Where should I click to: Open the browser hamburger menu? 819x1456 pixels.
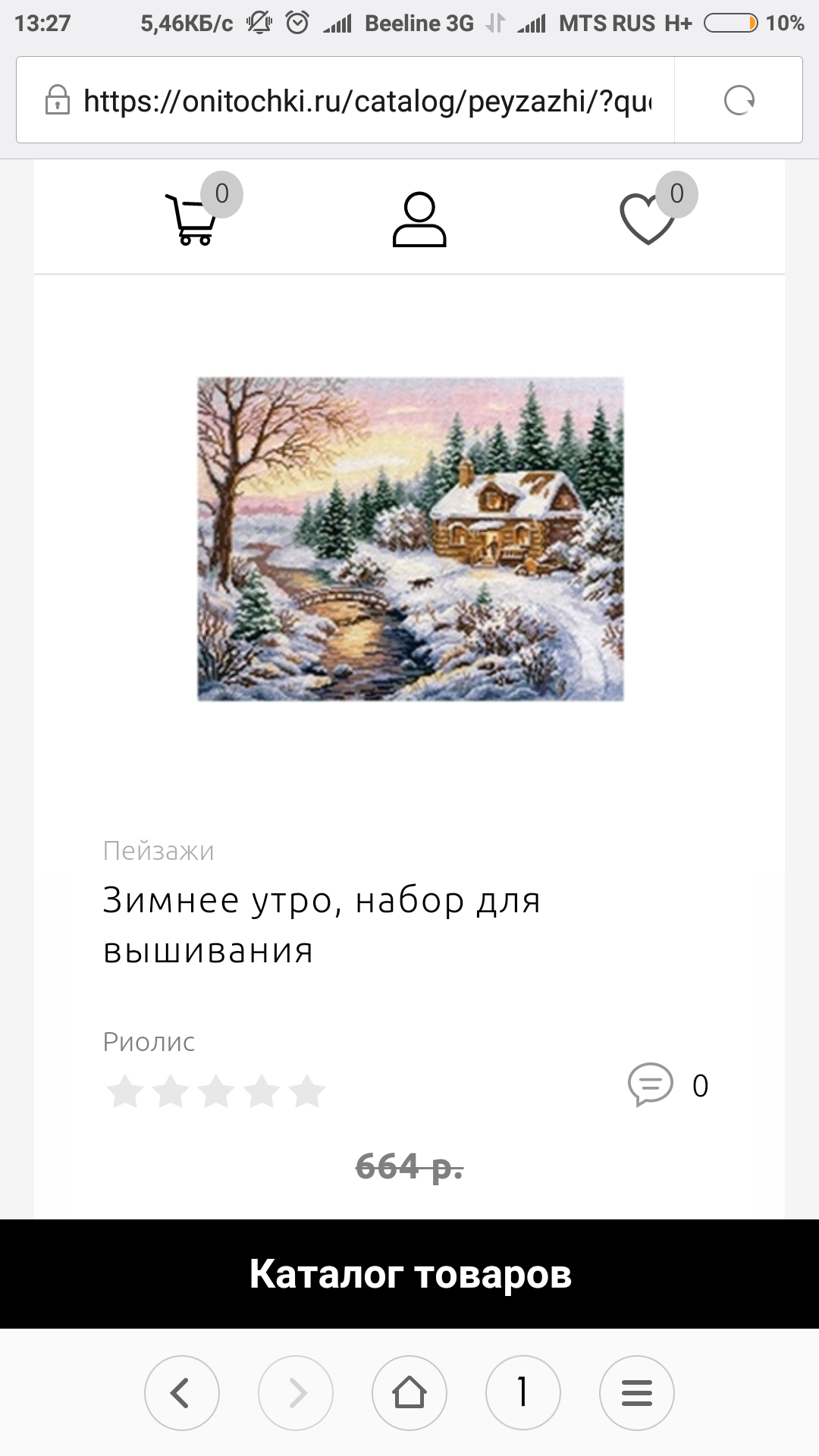point(636,1393)
